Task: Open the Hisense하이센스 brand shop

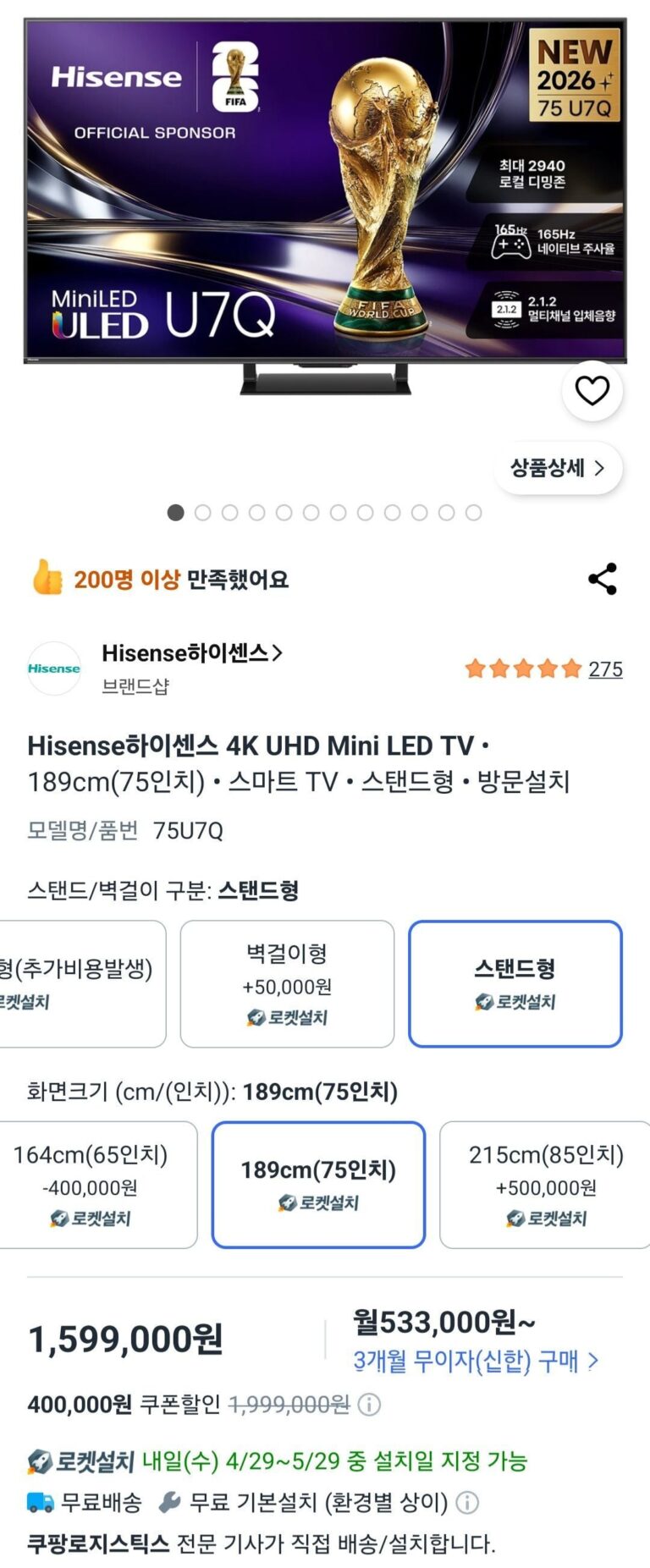Action: [x=191, y=653]
